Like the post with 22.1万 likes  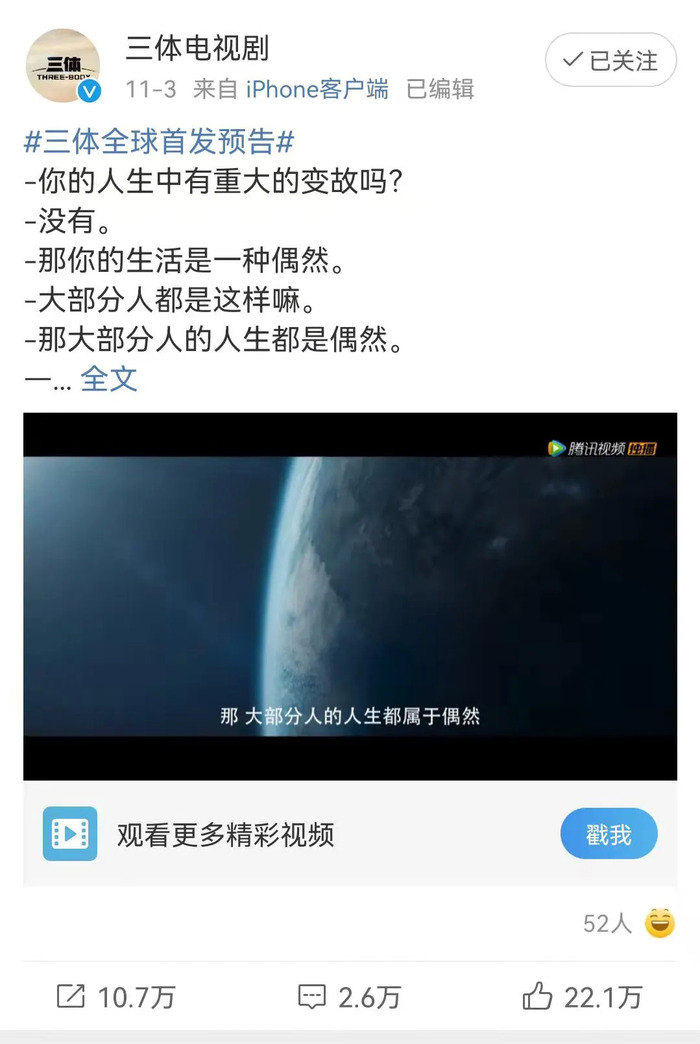582,996
